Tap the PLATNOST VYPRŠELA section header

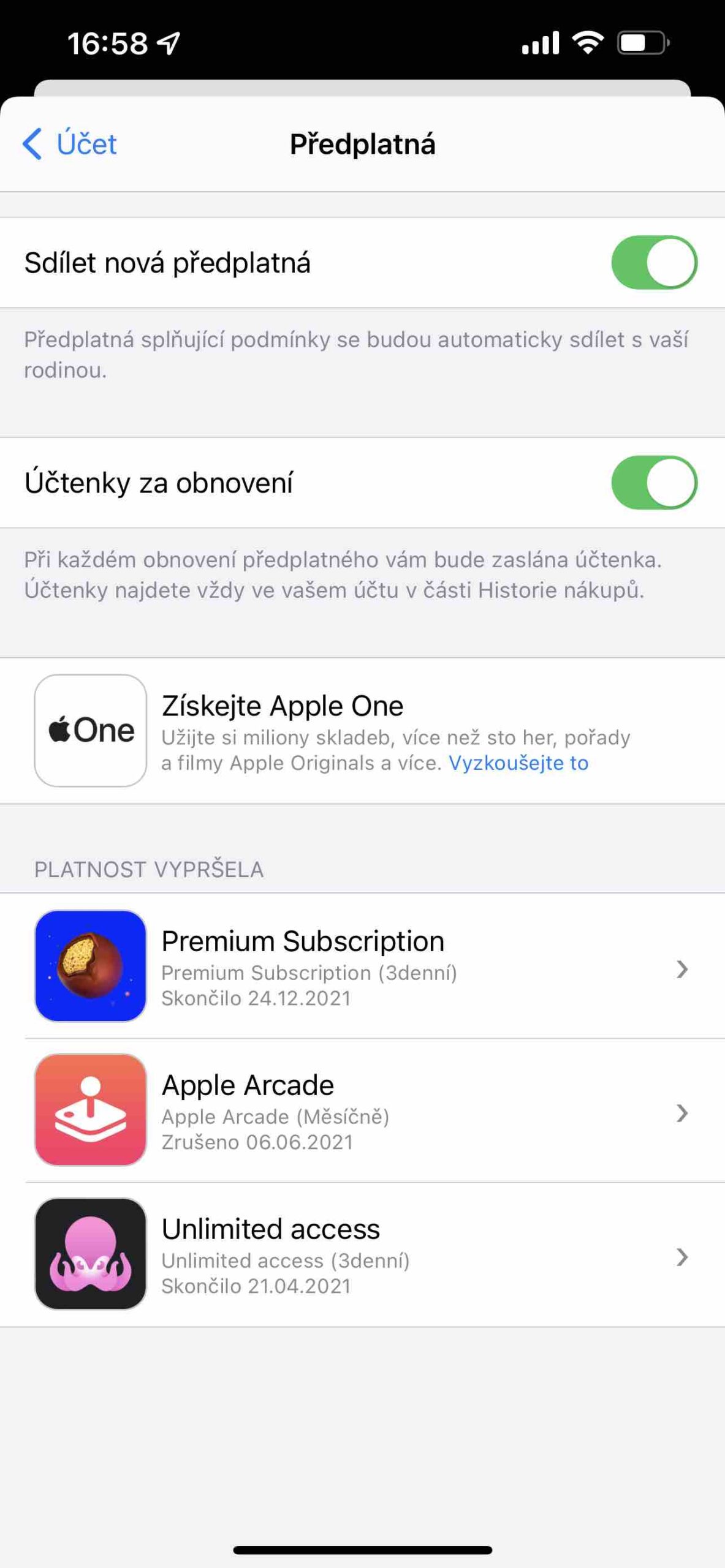149,869
